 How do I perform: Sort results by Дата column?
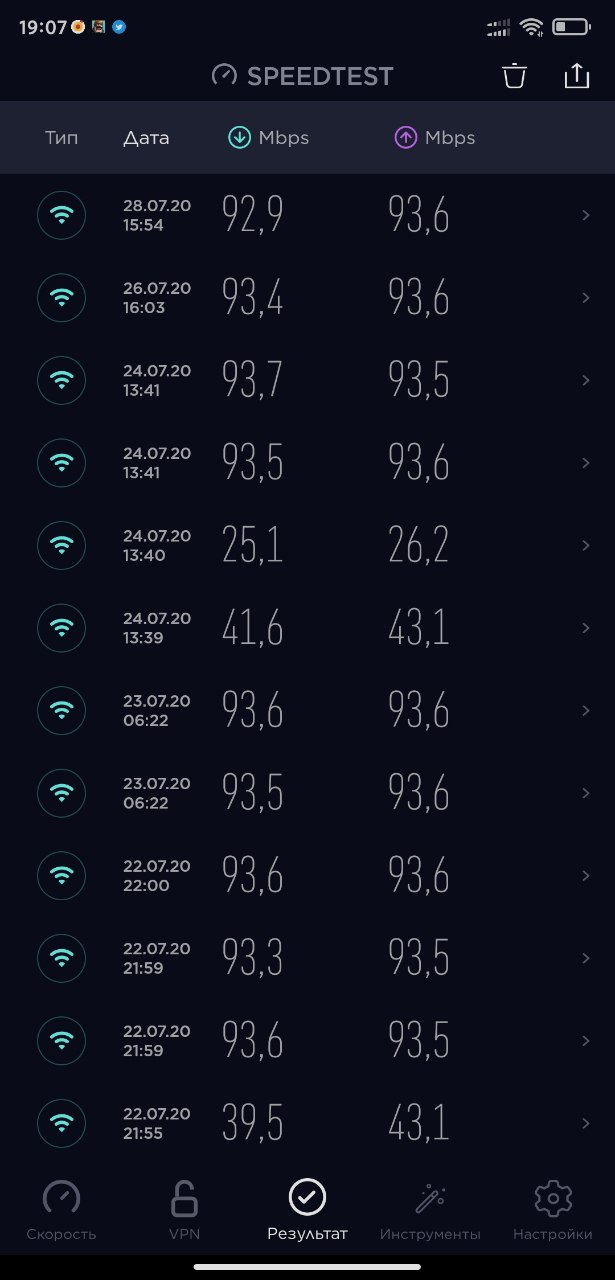(x=146, y=138)
